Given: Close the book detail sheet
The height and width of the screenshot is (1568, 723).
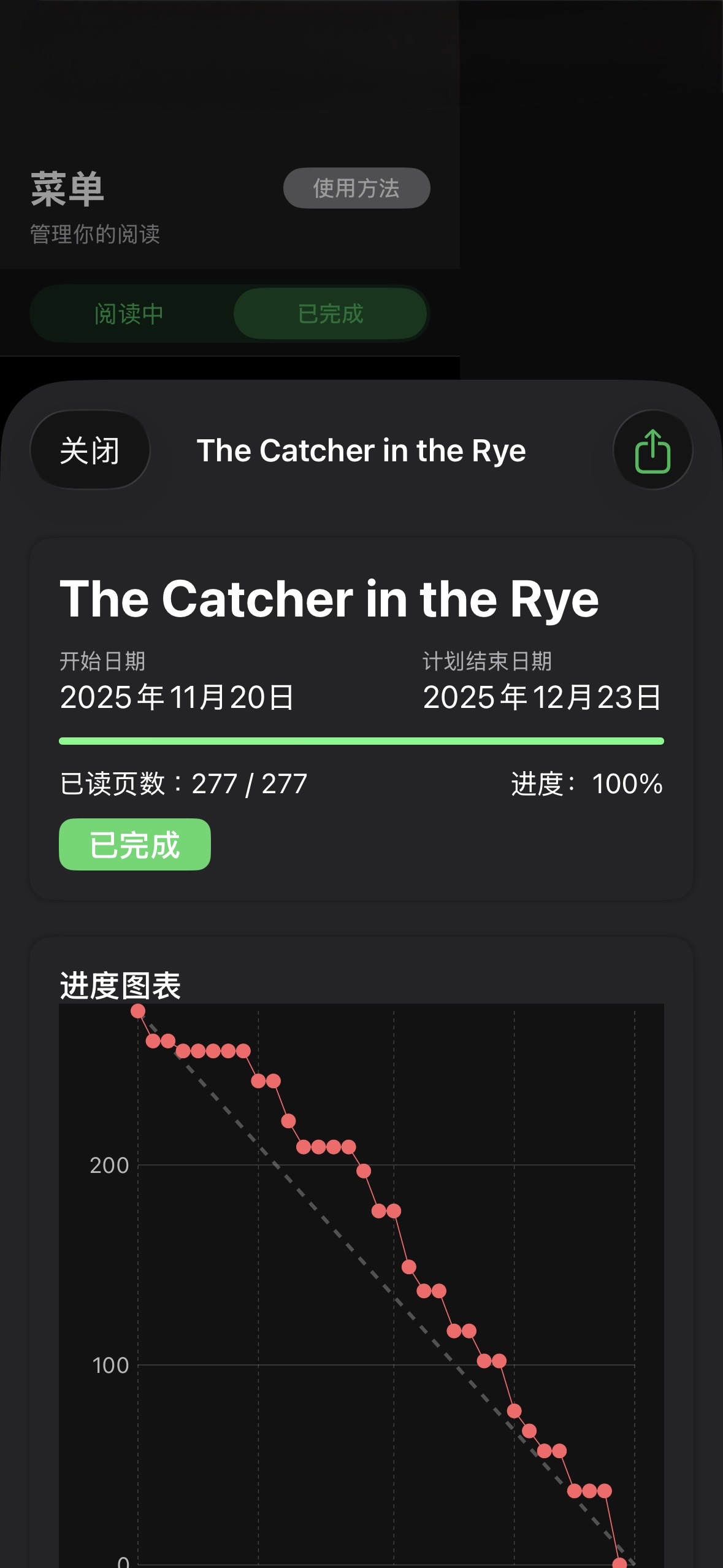Looking at the screenshot, I should (90, 450).
